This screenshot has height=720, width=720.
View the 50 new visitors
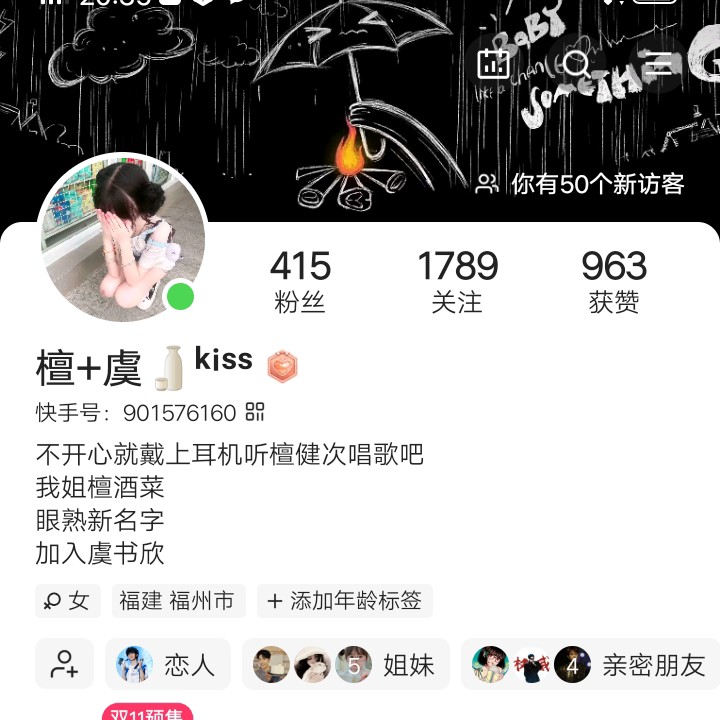click(x=580, y=184)
